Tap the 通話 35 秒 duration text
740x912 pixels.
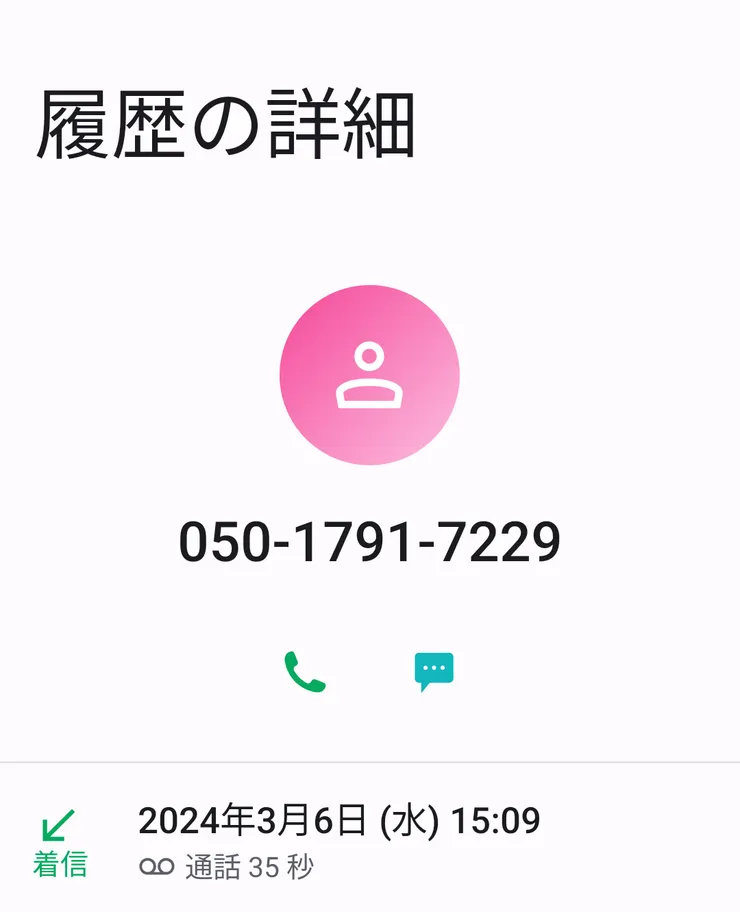click(x=248, y=868)
